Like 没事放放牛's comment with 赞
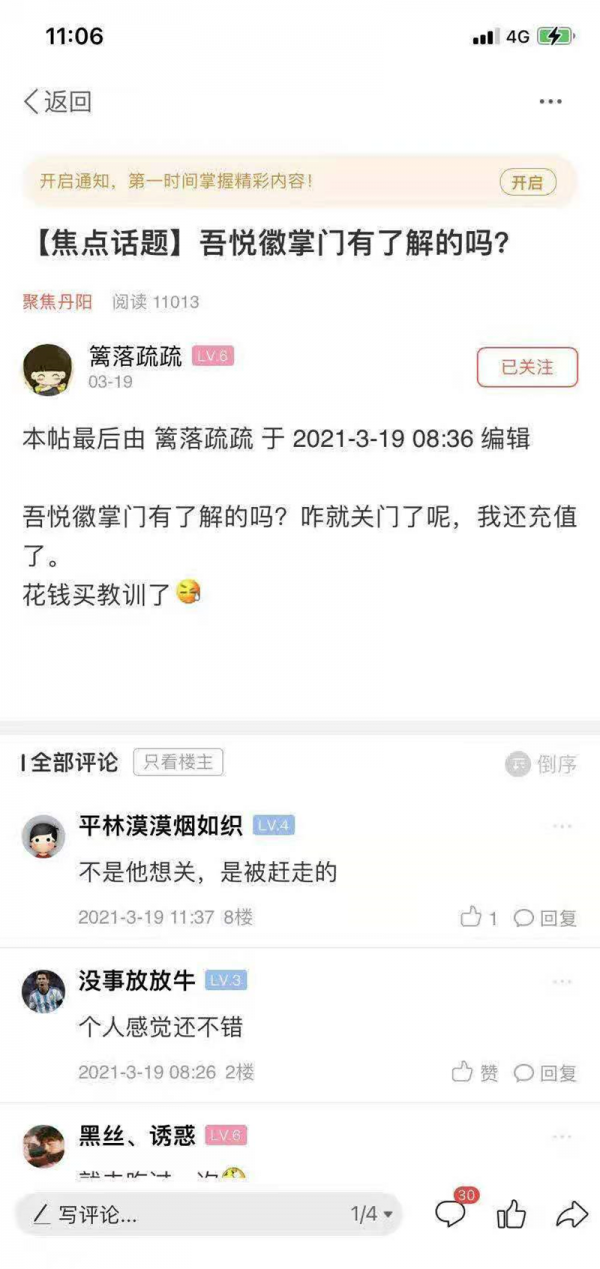This screenshot has width=600, height=1269. point(475,1072)
